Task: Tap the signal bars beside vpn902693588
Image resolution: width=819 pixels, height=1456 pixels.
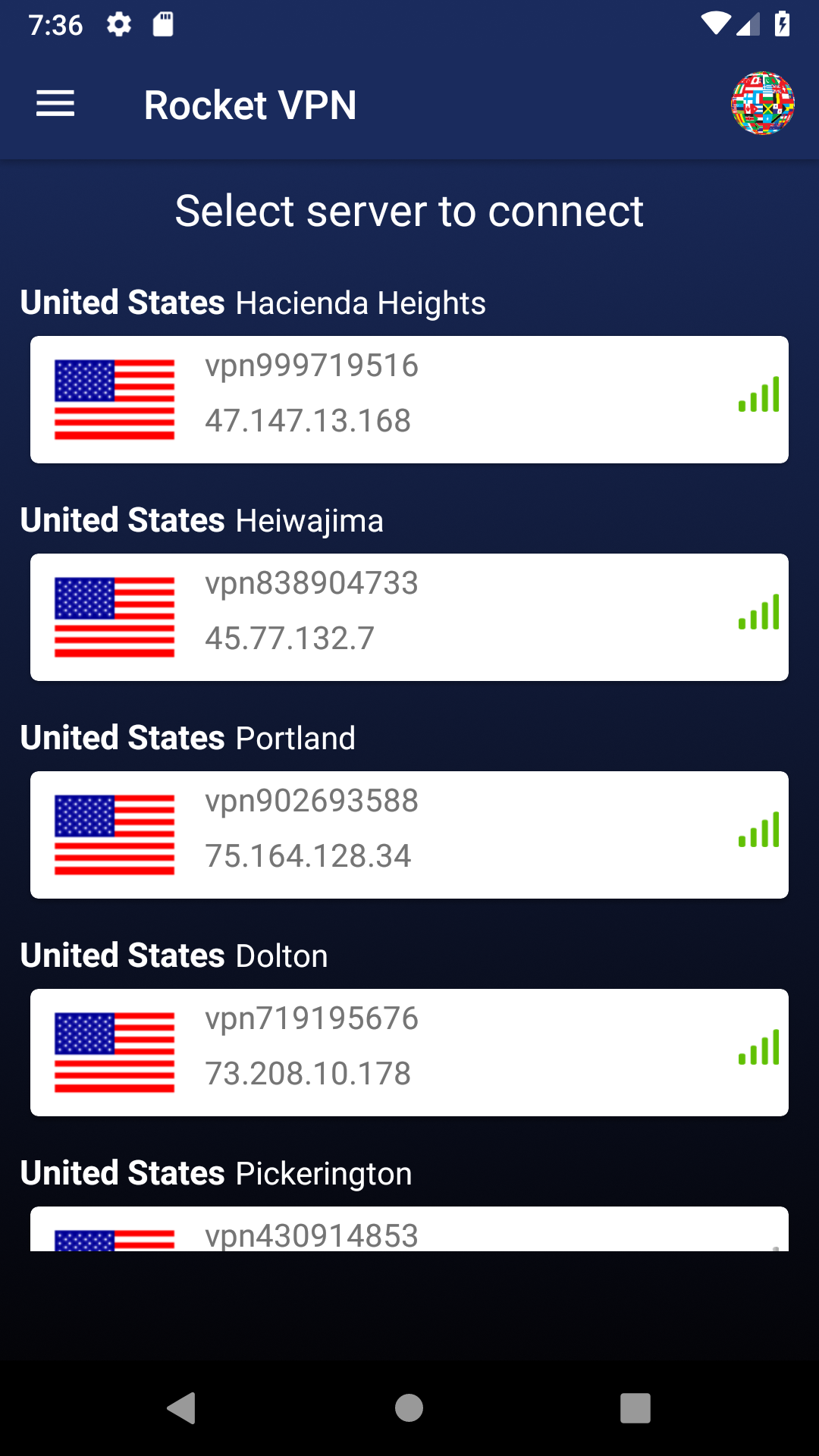Action: pos(758,833)
